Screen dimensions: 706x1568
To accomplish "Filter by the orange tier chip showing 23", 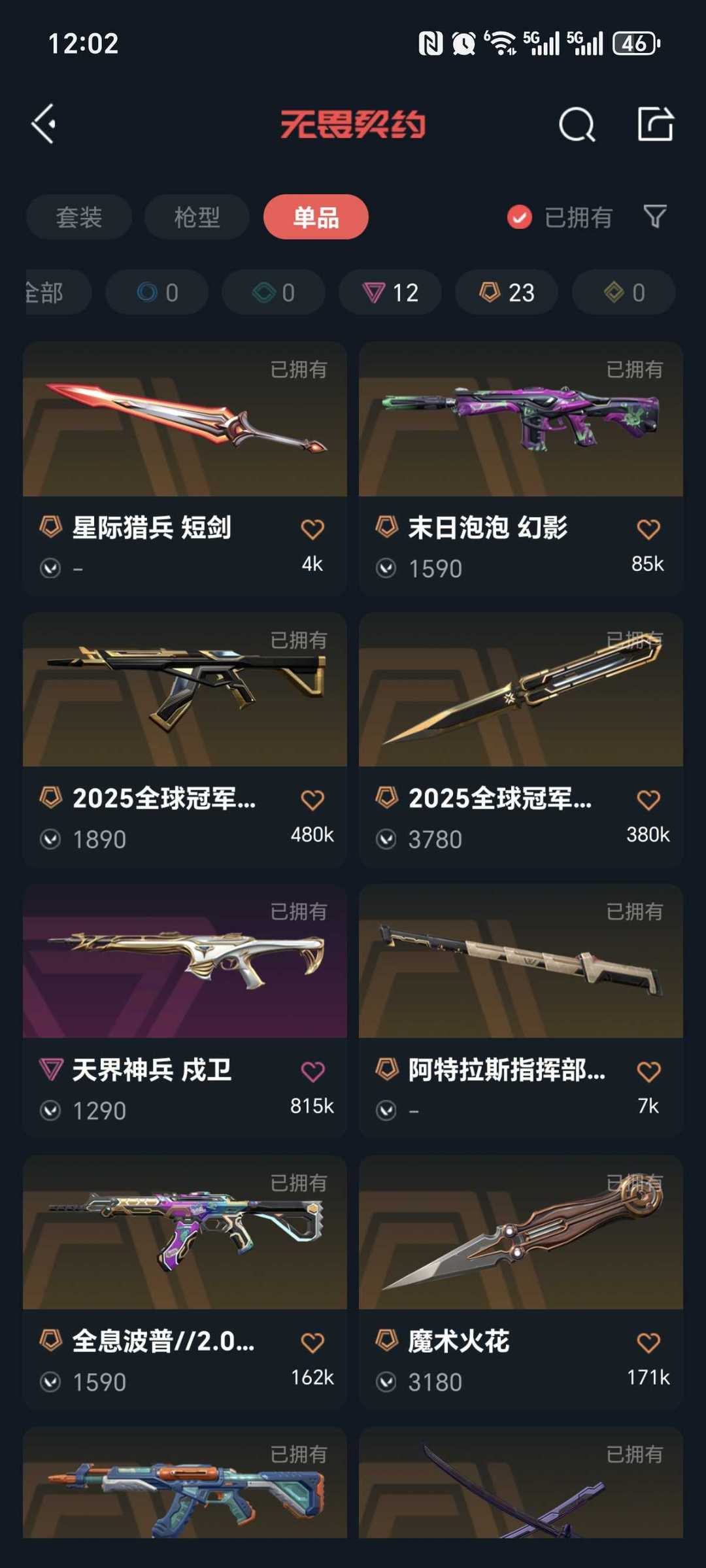I will tap(507, 292).
